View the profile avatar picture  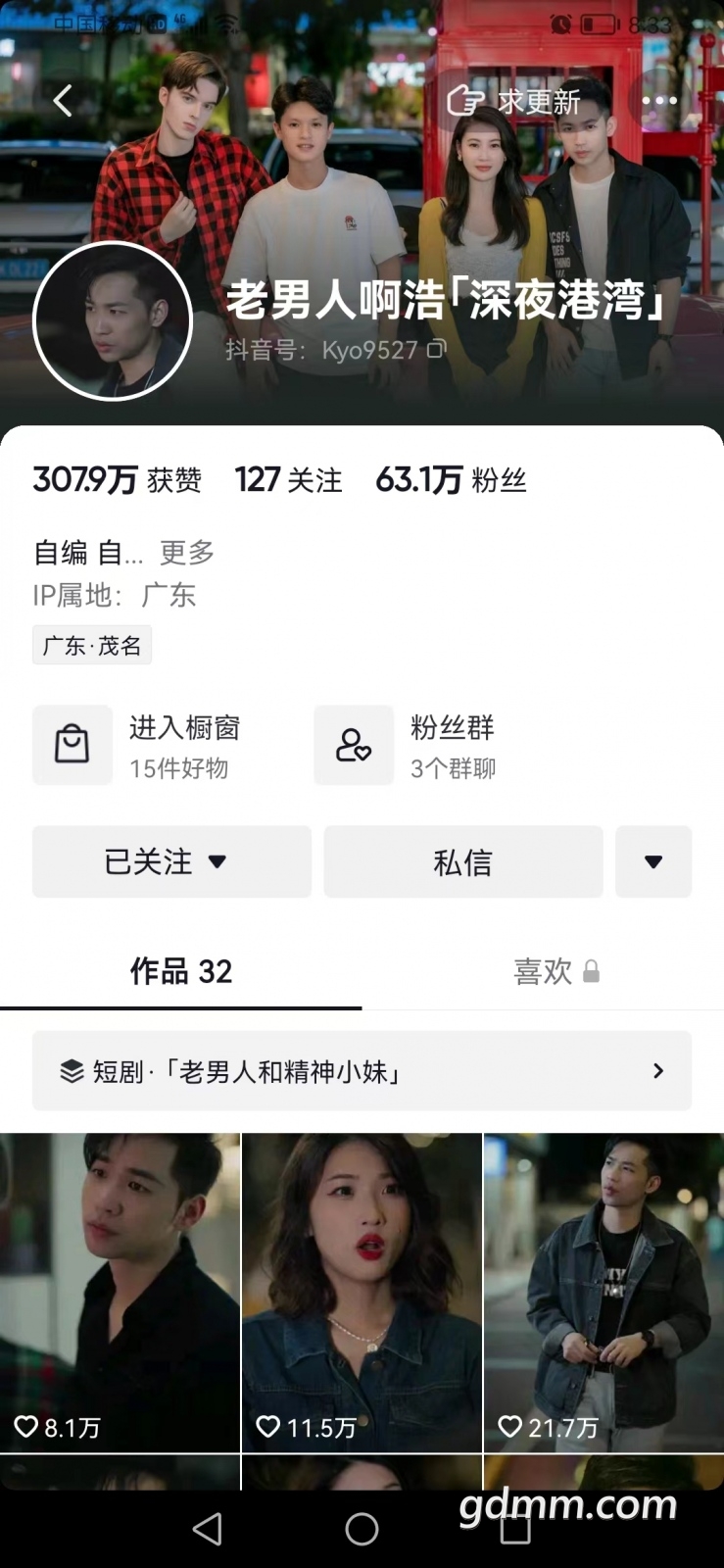tap(113, 320)
